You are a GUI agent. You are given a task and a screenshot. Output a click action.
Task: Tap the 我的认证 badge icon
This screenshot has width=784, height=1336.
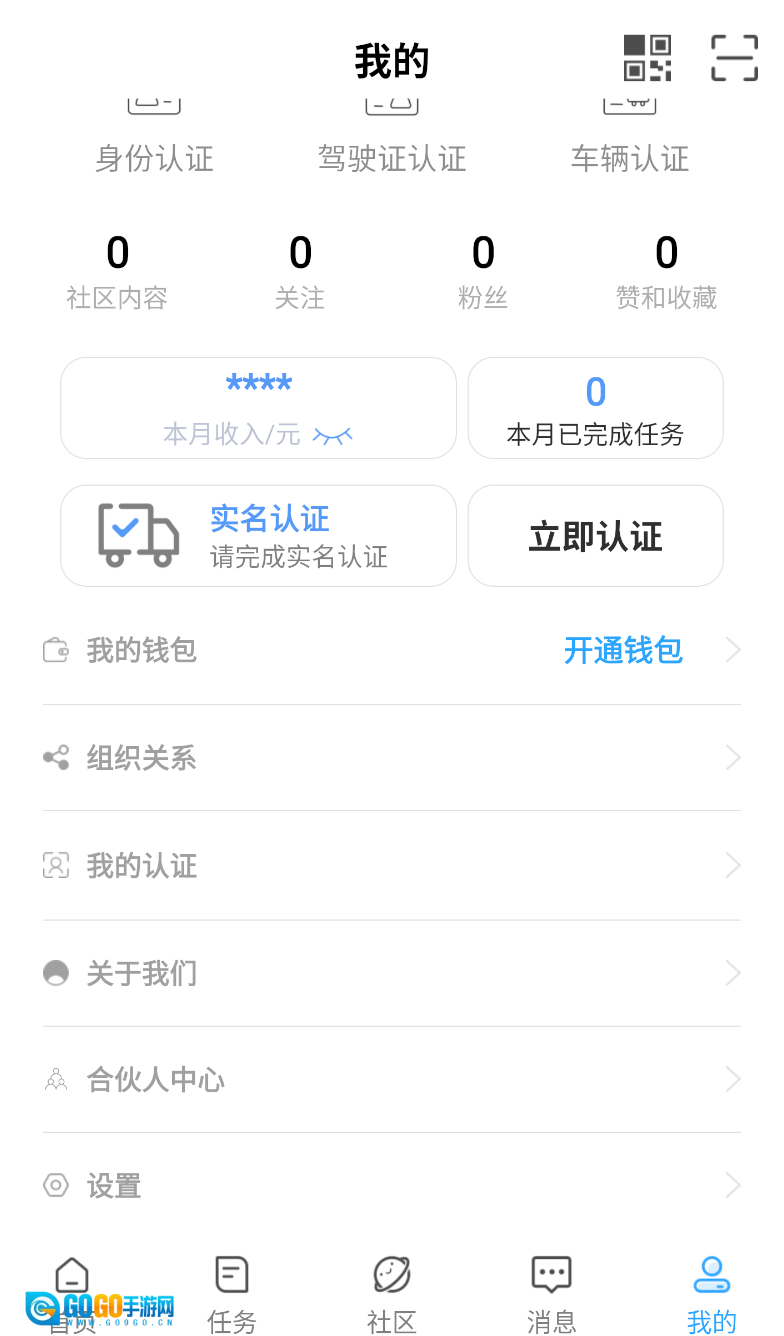(x=56, y=865)
